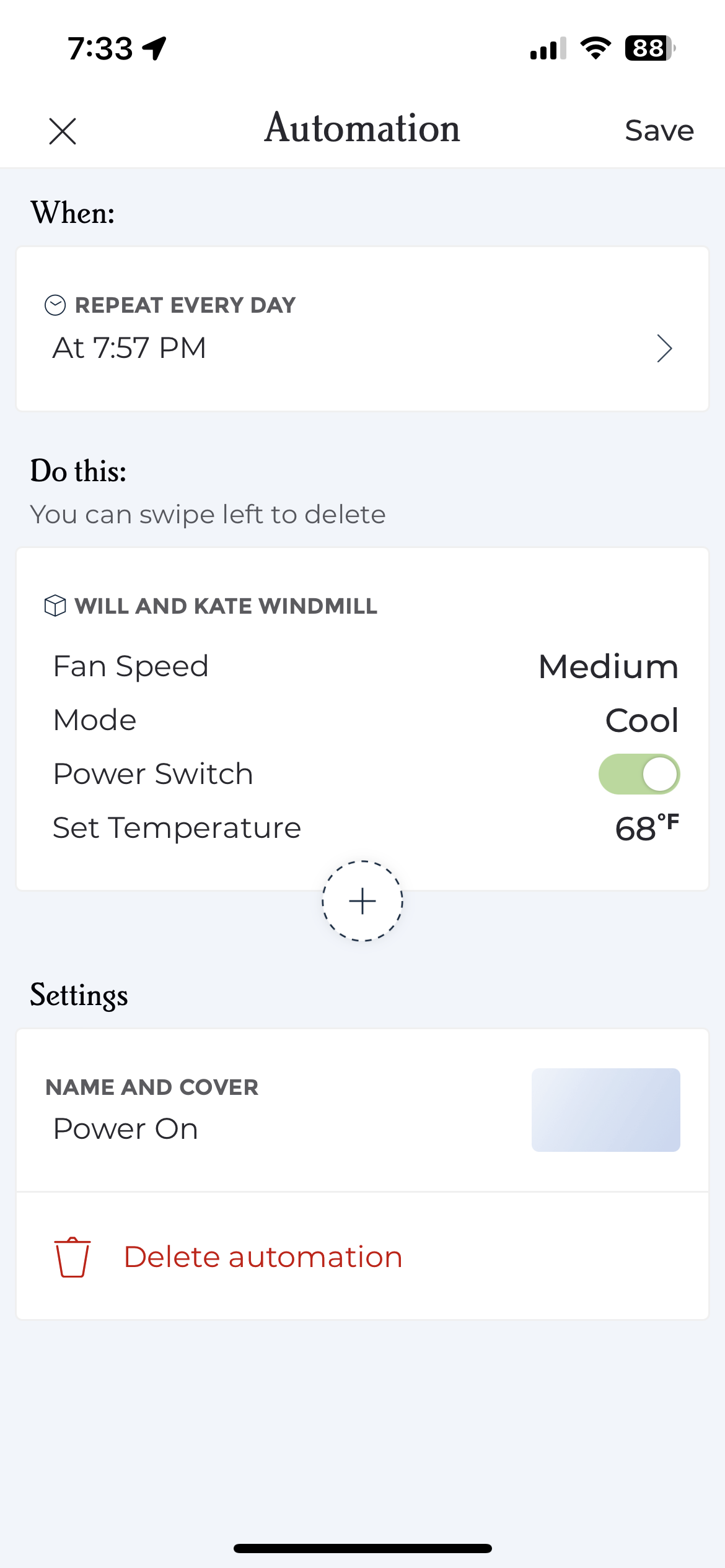Click the X icon to close the Automation screen

point(64,130)
